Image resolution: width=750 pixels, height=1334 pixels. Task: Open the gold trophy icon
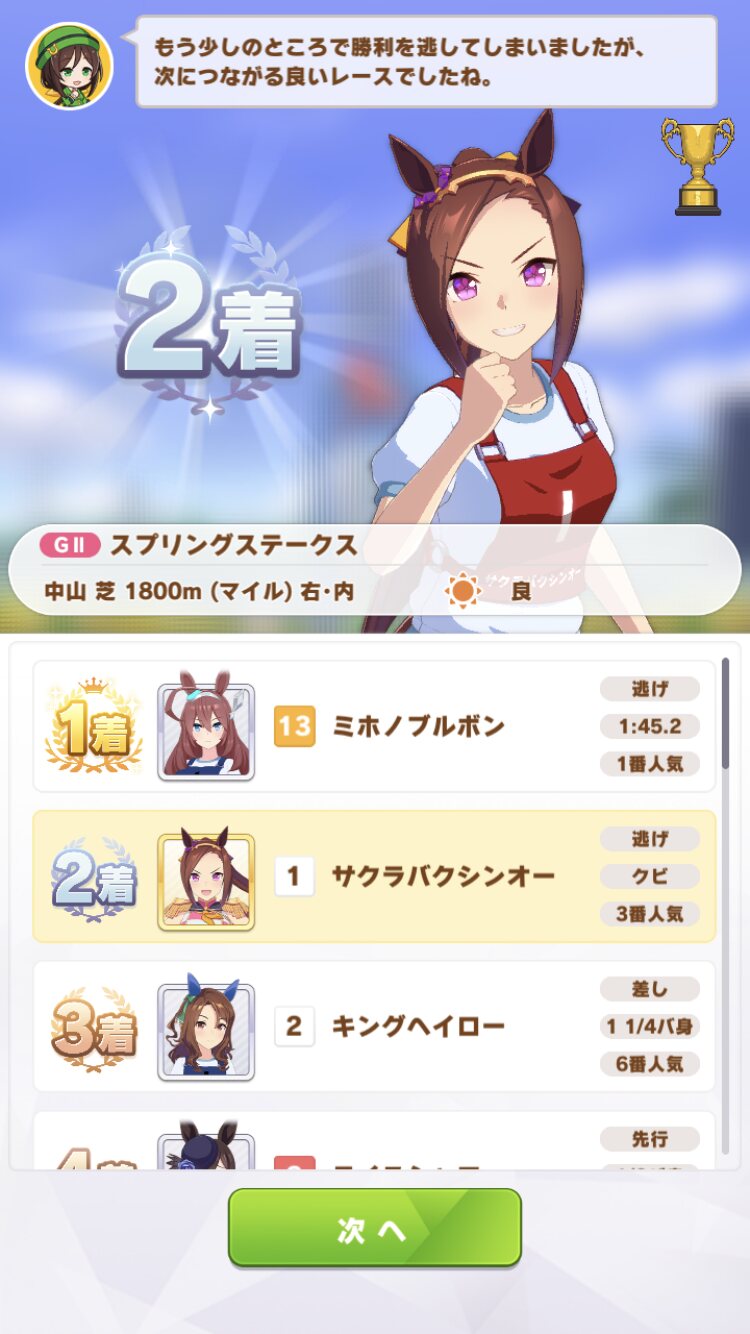point(697,166)
